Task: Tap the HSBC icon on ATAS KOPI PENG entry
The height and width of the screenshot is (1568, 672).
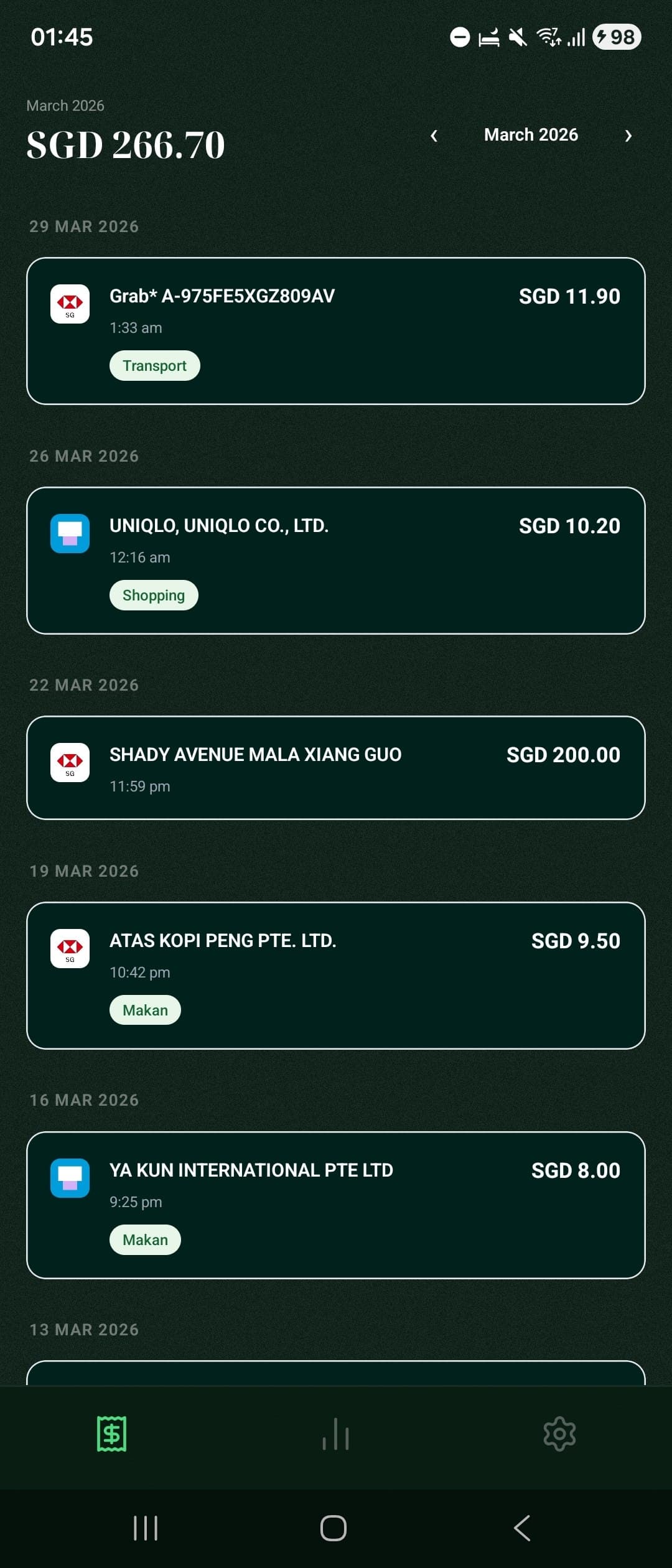Action: click(x=70, y=950)
